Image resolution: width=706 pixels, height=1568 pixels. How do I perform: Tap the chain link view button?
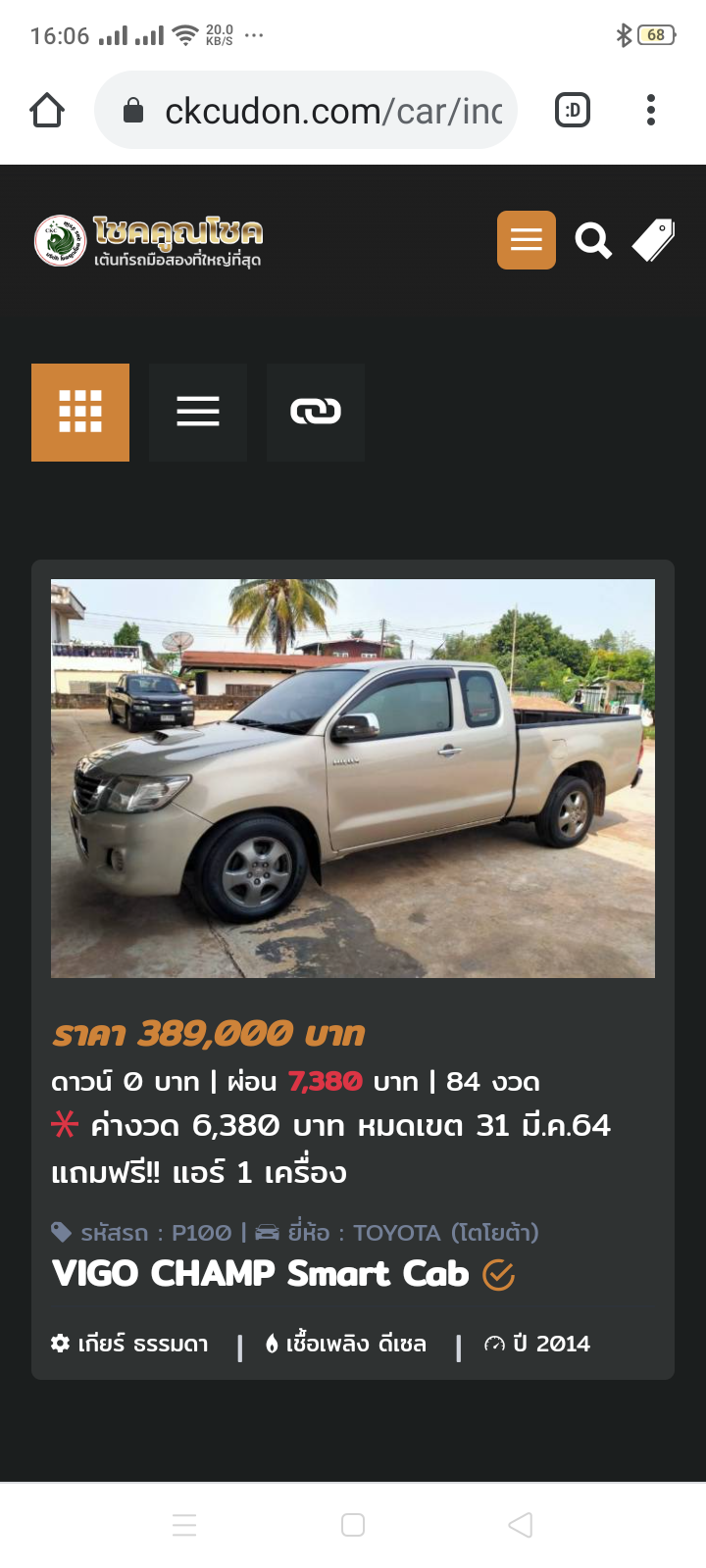point(316,413)
